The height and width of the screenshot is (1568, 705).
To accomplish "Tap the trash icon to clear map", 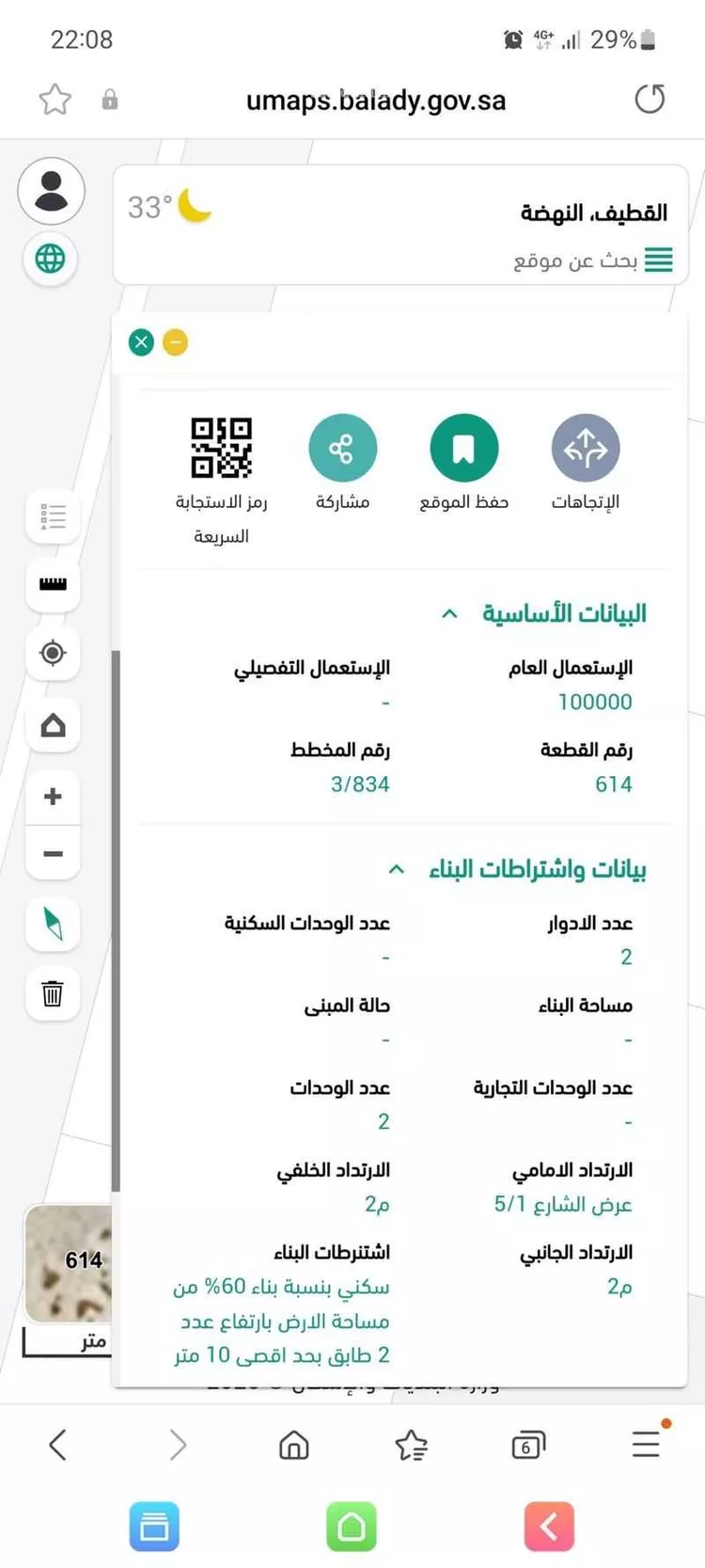I will click(53, 993).
